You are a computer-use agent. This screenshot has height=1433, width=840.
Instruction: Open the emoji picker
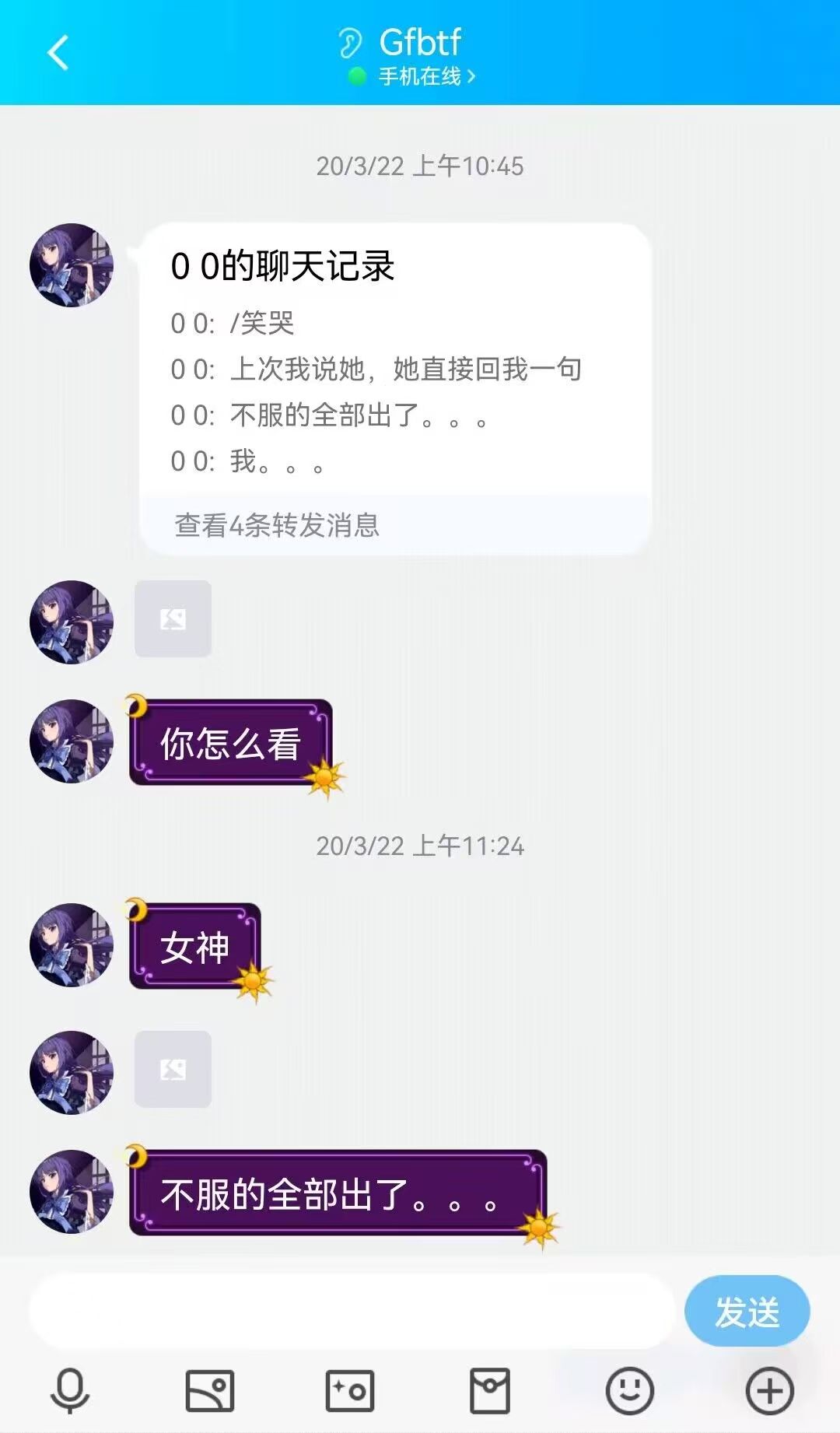pyautogui.click(x=629, y=1391)
